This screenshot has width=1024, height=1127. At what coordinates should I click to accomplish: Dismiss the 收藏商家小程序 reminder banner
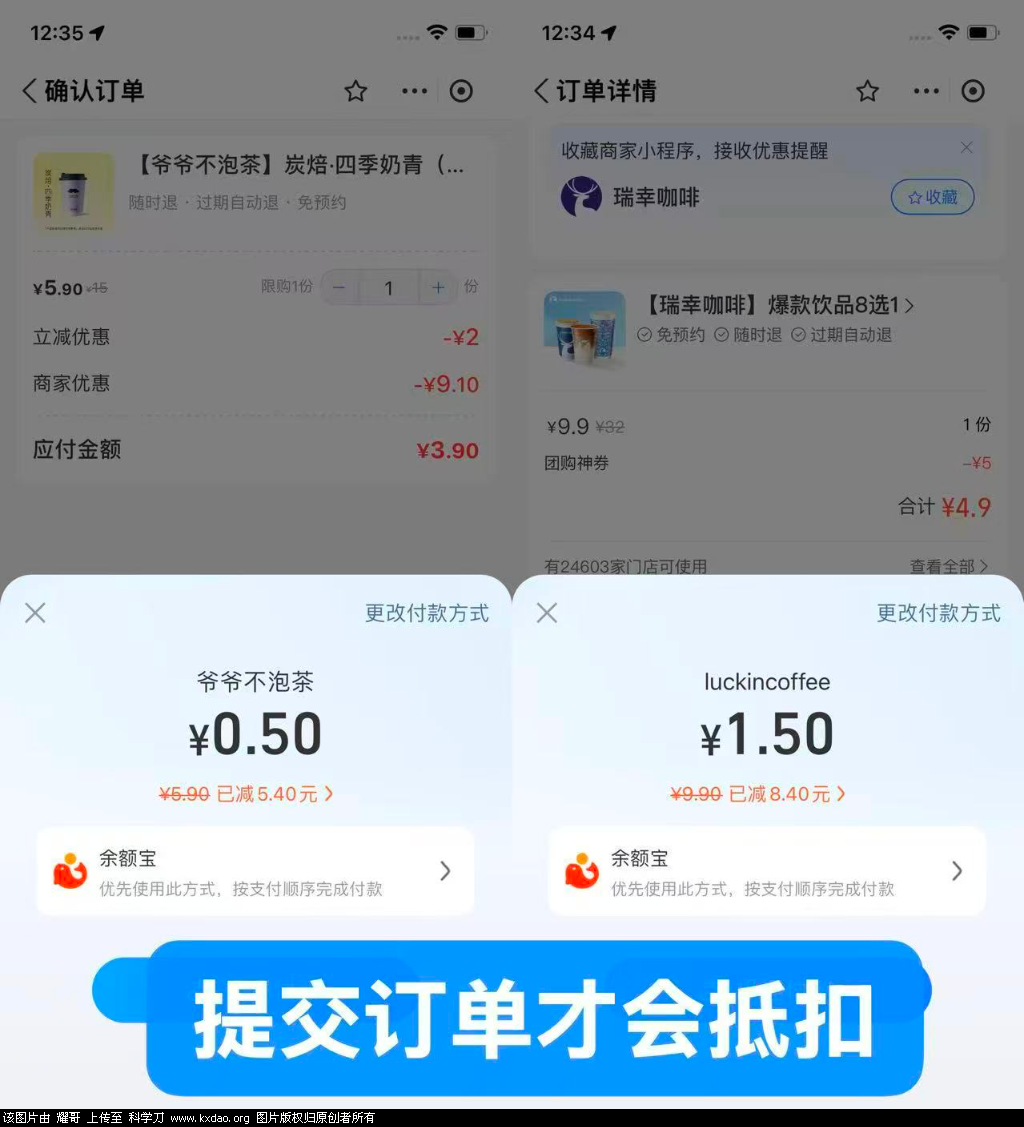pyautogui.click(x=967, y=147)
